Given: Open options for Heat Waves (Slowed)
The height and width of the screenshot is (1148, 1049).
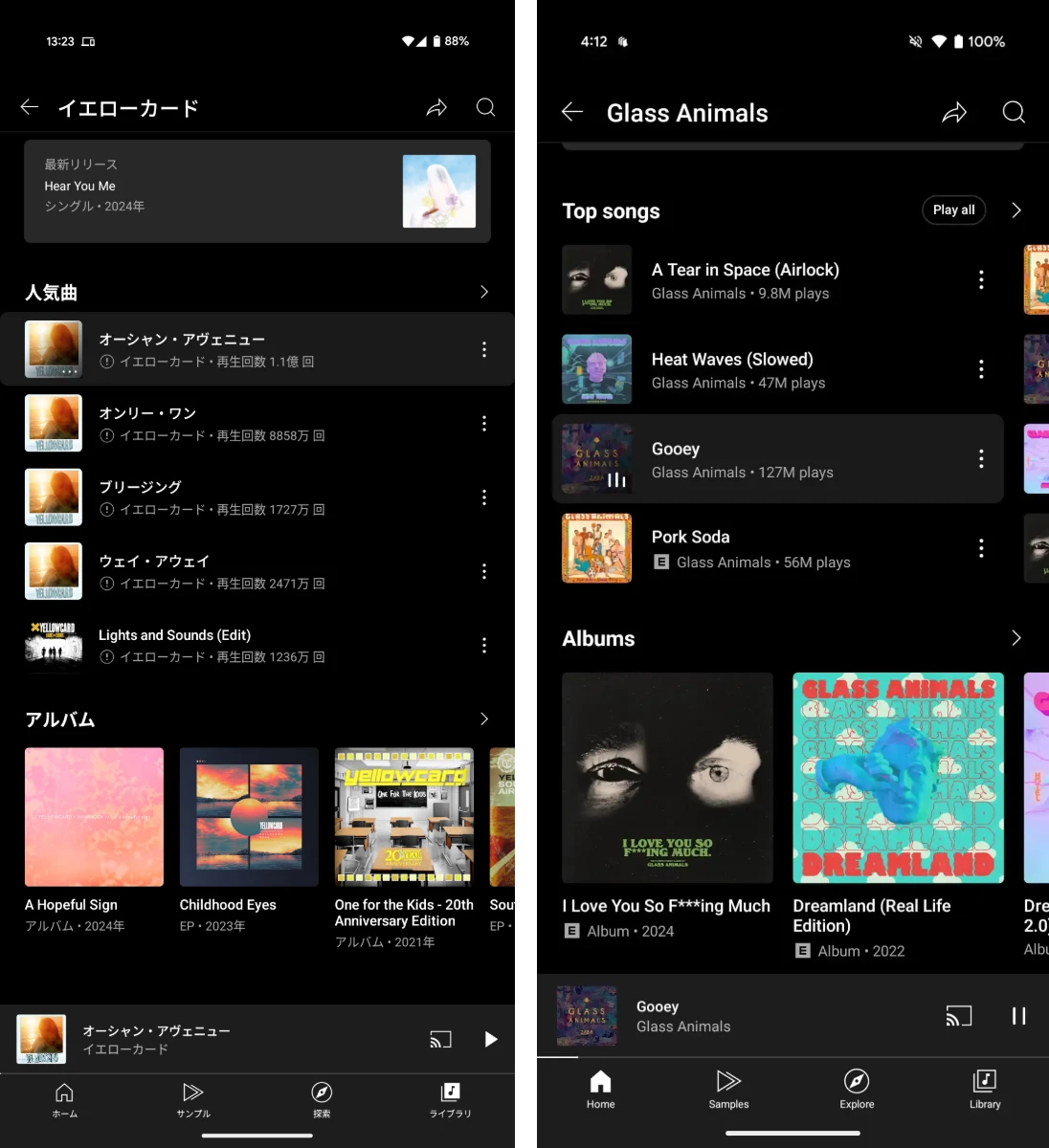Looking at the screenshot, I should pyautogui.click(x=981, y=369).
